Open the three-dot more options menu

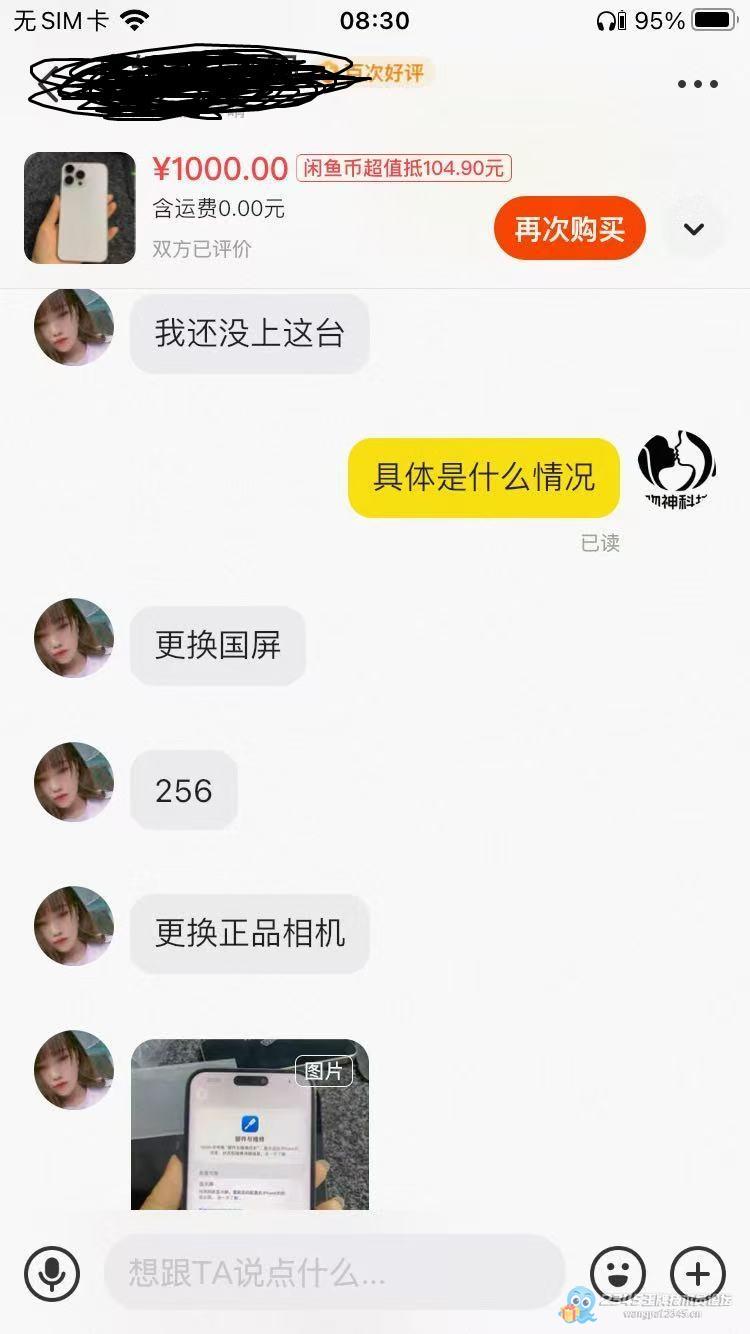pos(697,85)
